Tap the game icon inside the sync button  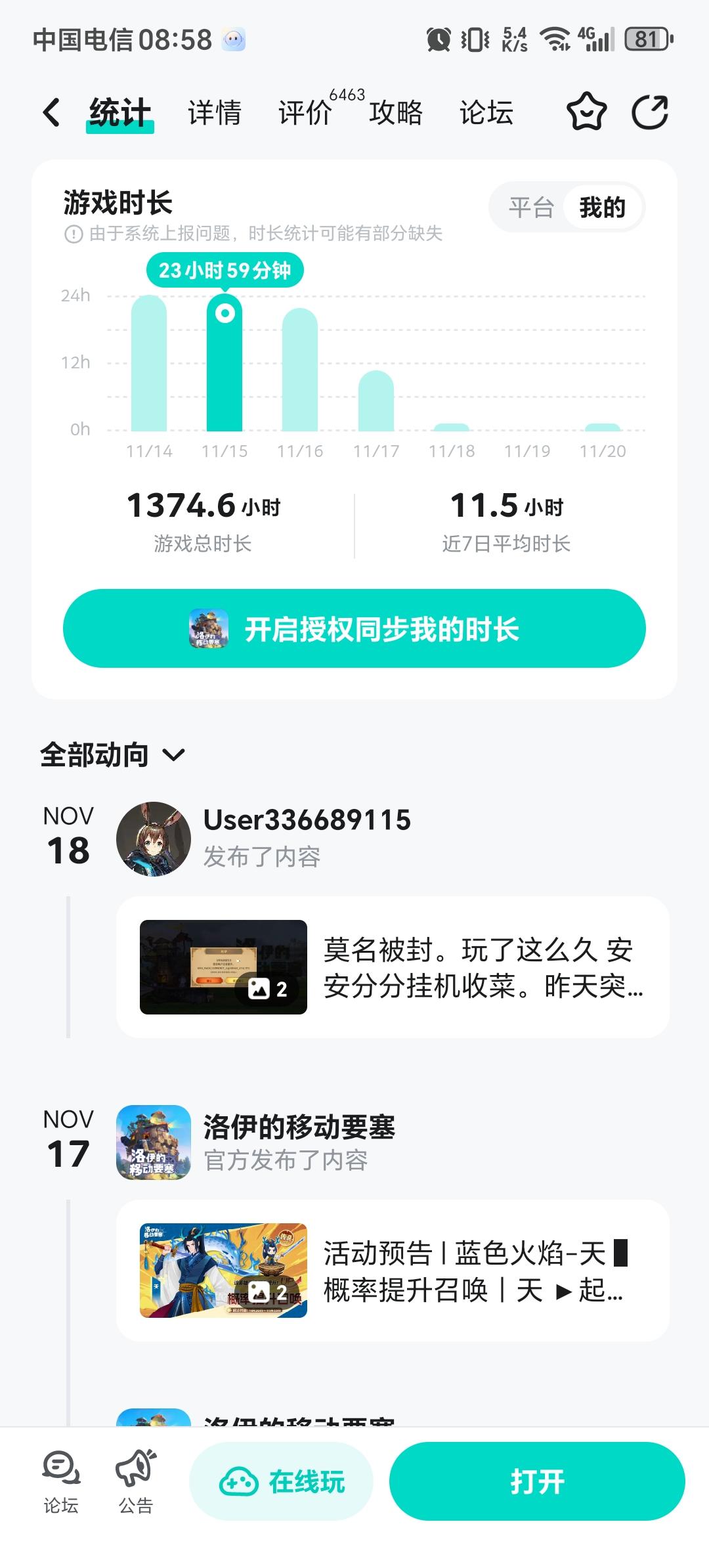pyautogui.click(x=207, y=628)
